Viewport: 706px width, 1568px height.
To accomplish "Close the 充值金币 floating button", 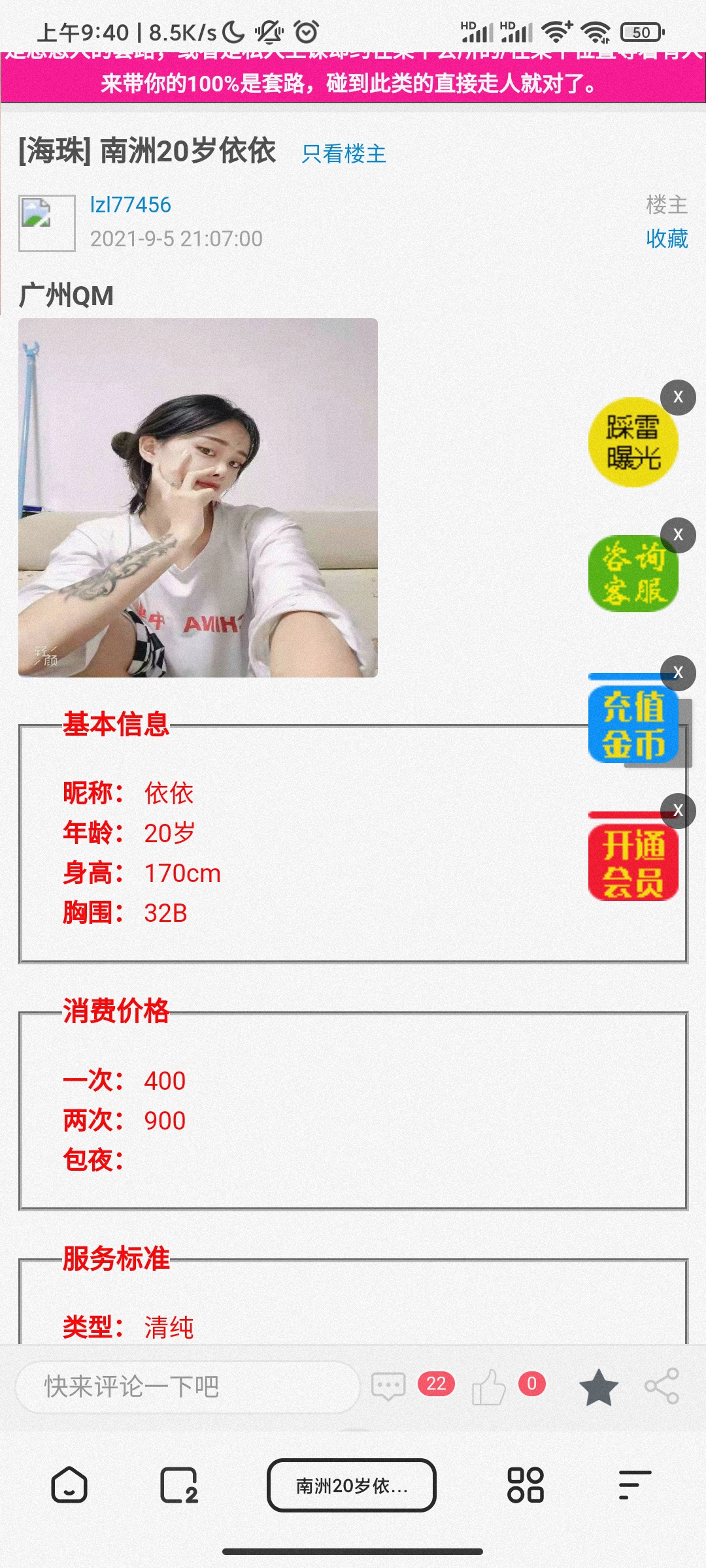I will pos(678,672).
